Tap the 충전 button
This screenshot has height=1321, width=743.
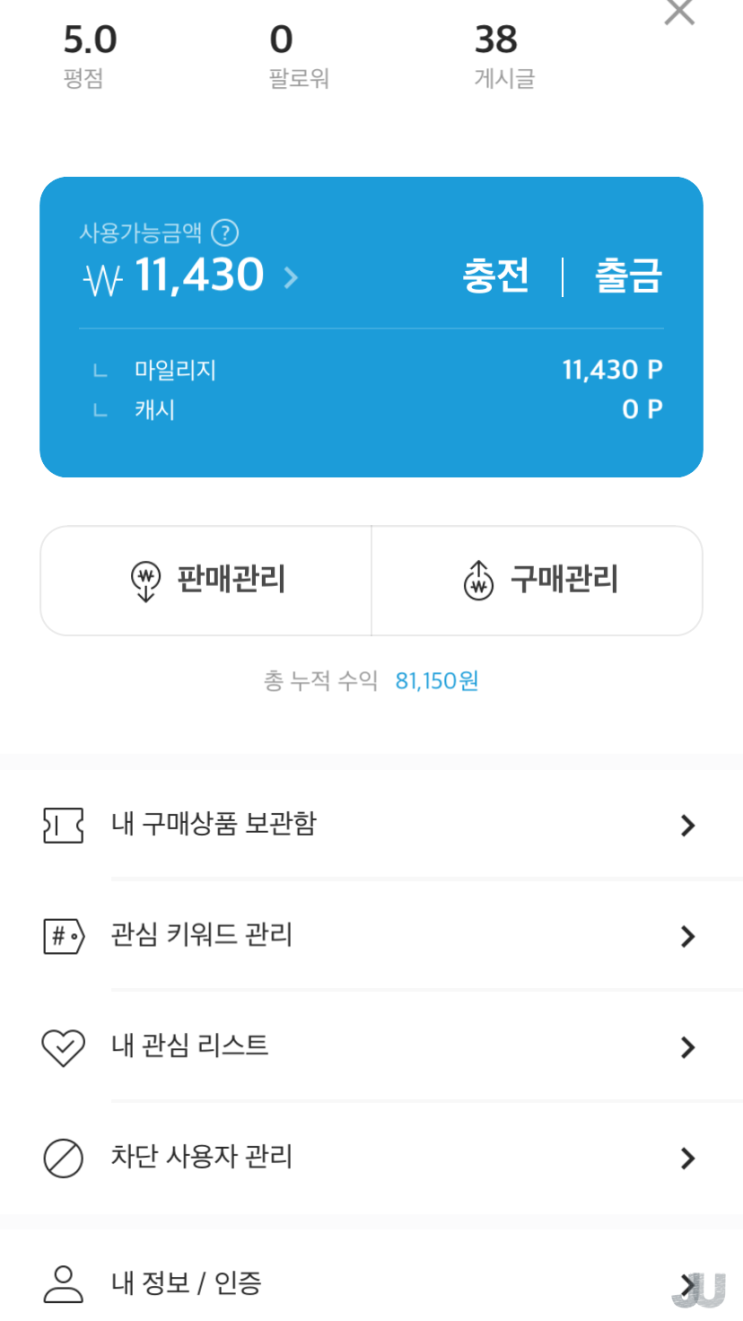pos(496,276)
